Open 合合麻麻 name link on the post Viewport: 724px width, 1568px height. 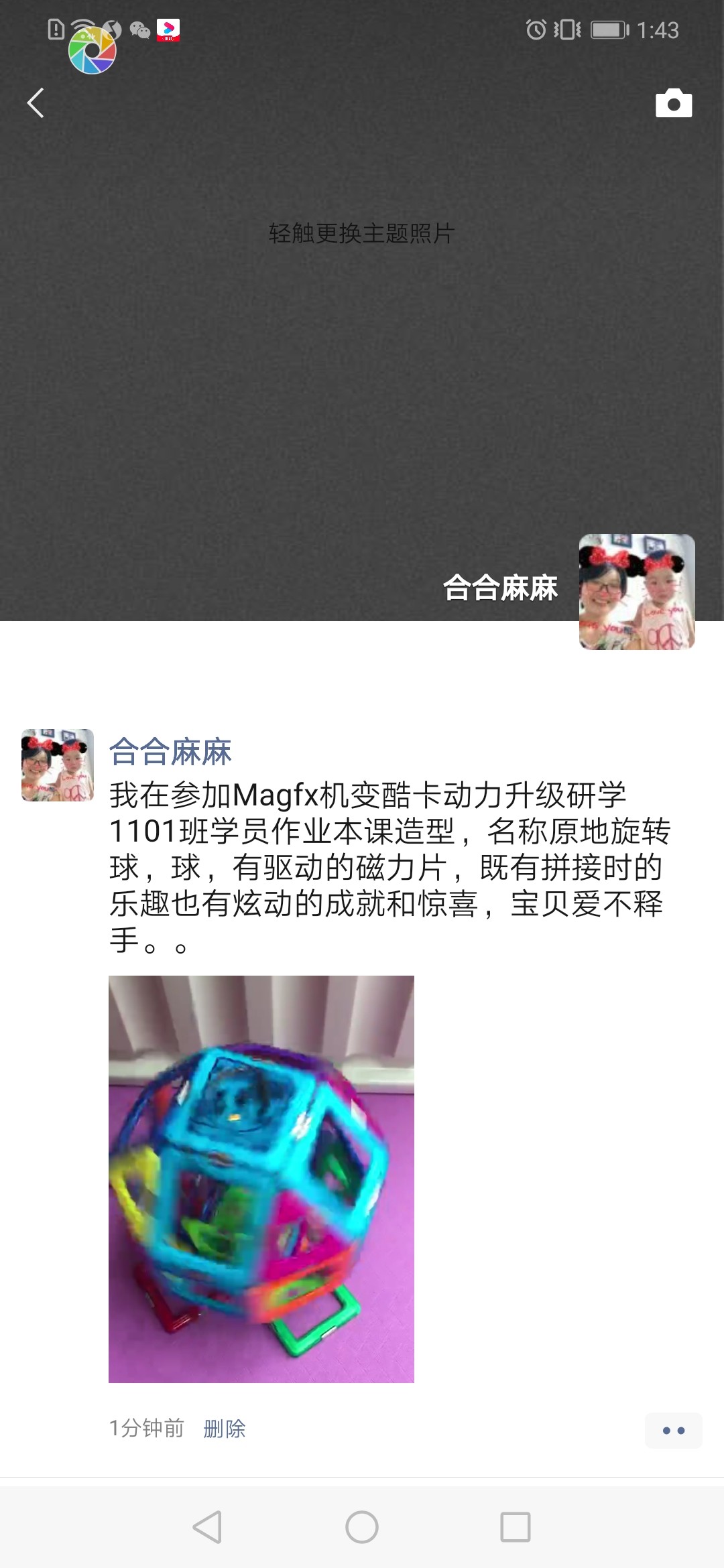[170, 752]
